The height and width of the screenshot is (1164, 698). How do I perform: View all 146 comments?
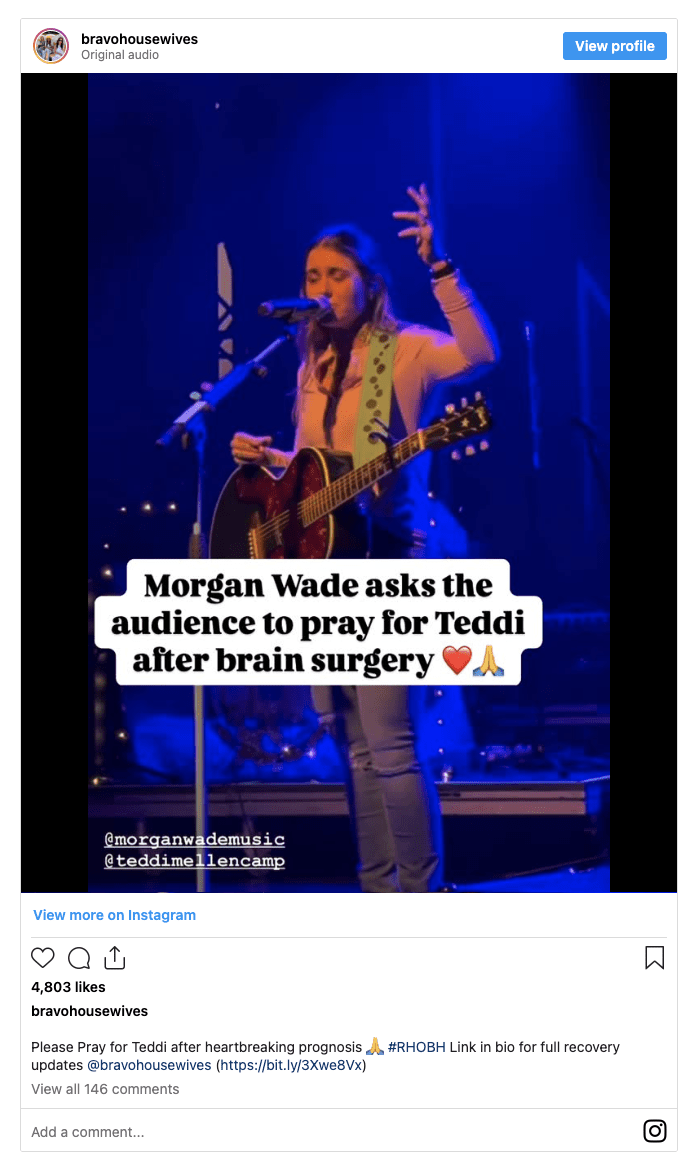(105, 1089)
